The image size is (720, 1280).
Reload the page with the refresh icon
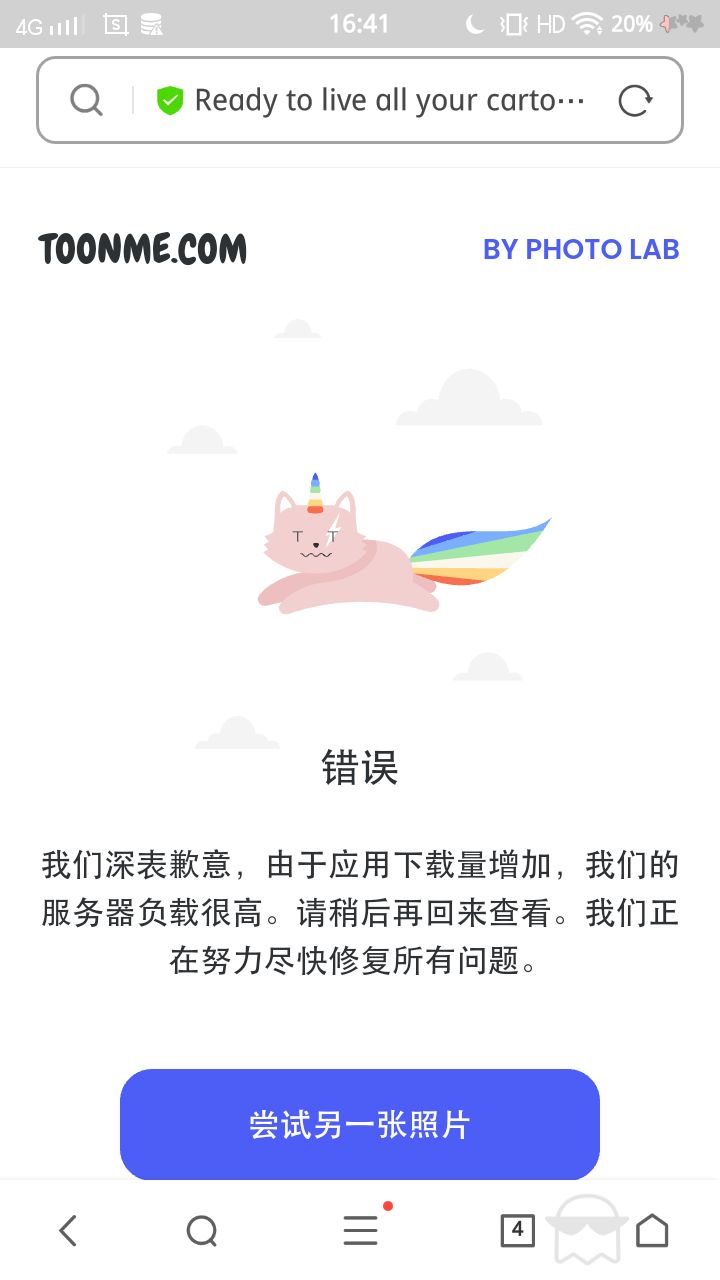tap(635, 100)
